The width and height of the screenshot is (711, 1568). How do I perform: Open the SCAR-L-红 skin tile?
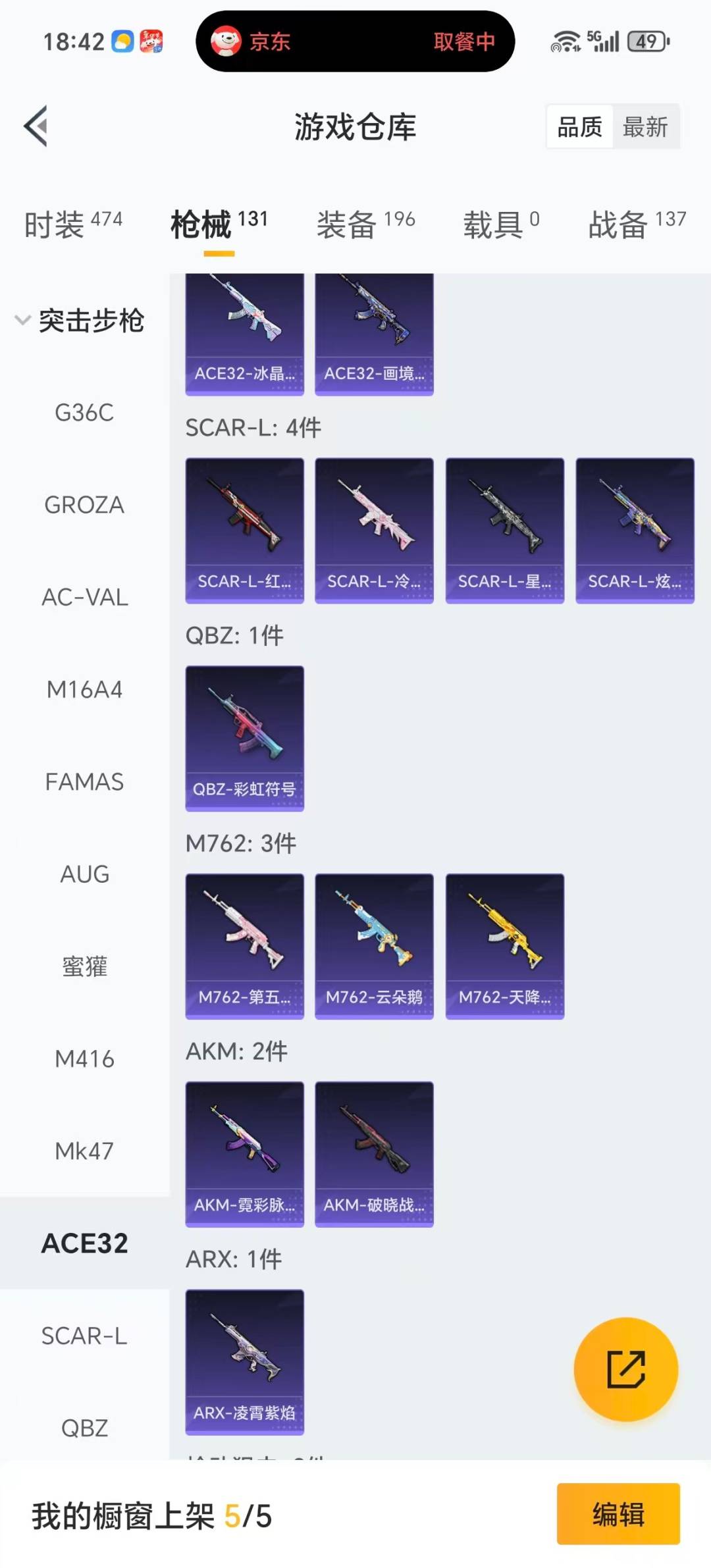click(244, 530)
